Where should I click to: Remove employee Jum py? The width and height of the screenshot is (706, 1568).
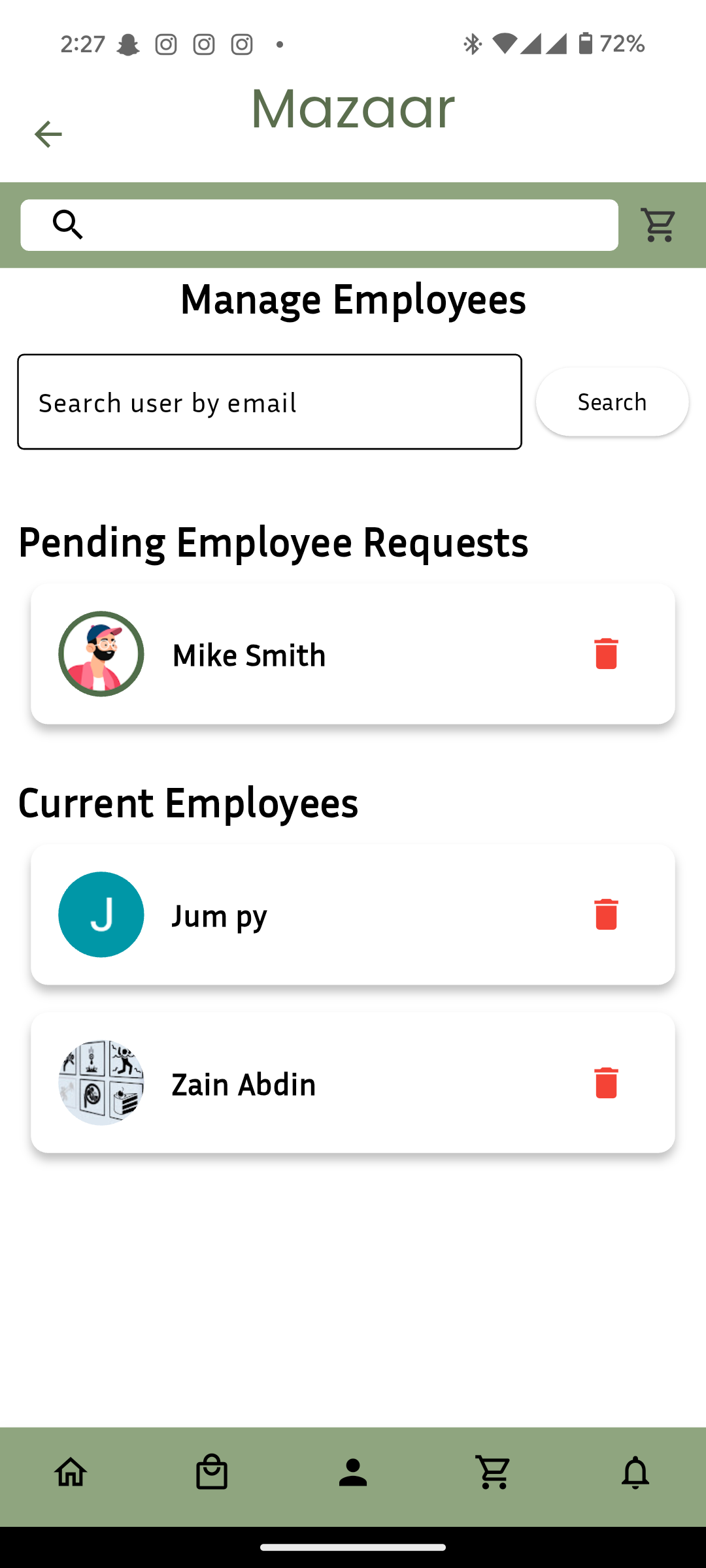tap(606, 914)
